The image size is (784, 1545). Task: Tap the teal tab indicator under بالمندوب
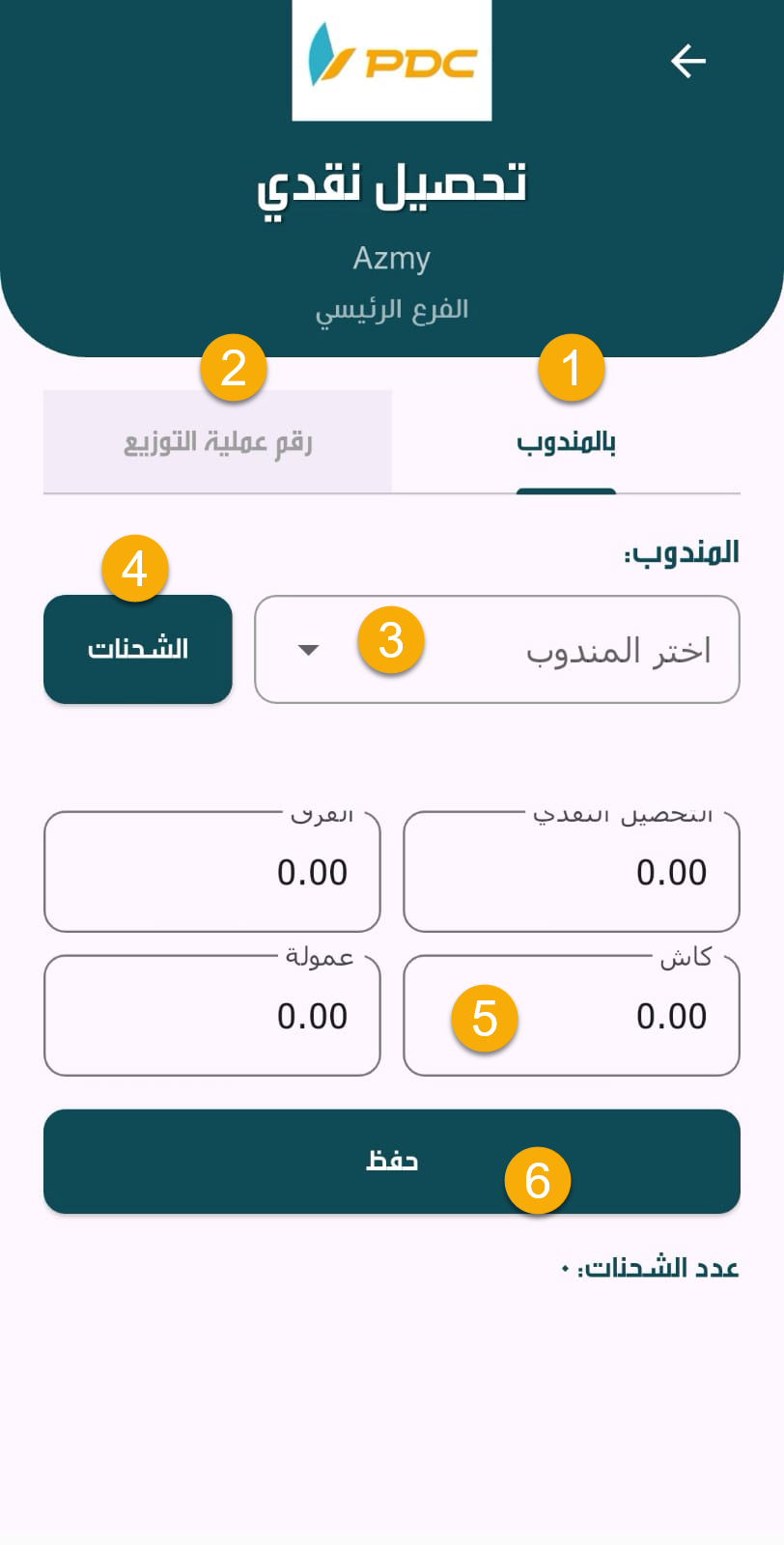(566, 492)
